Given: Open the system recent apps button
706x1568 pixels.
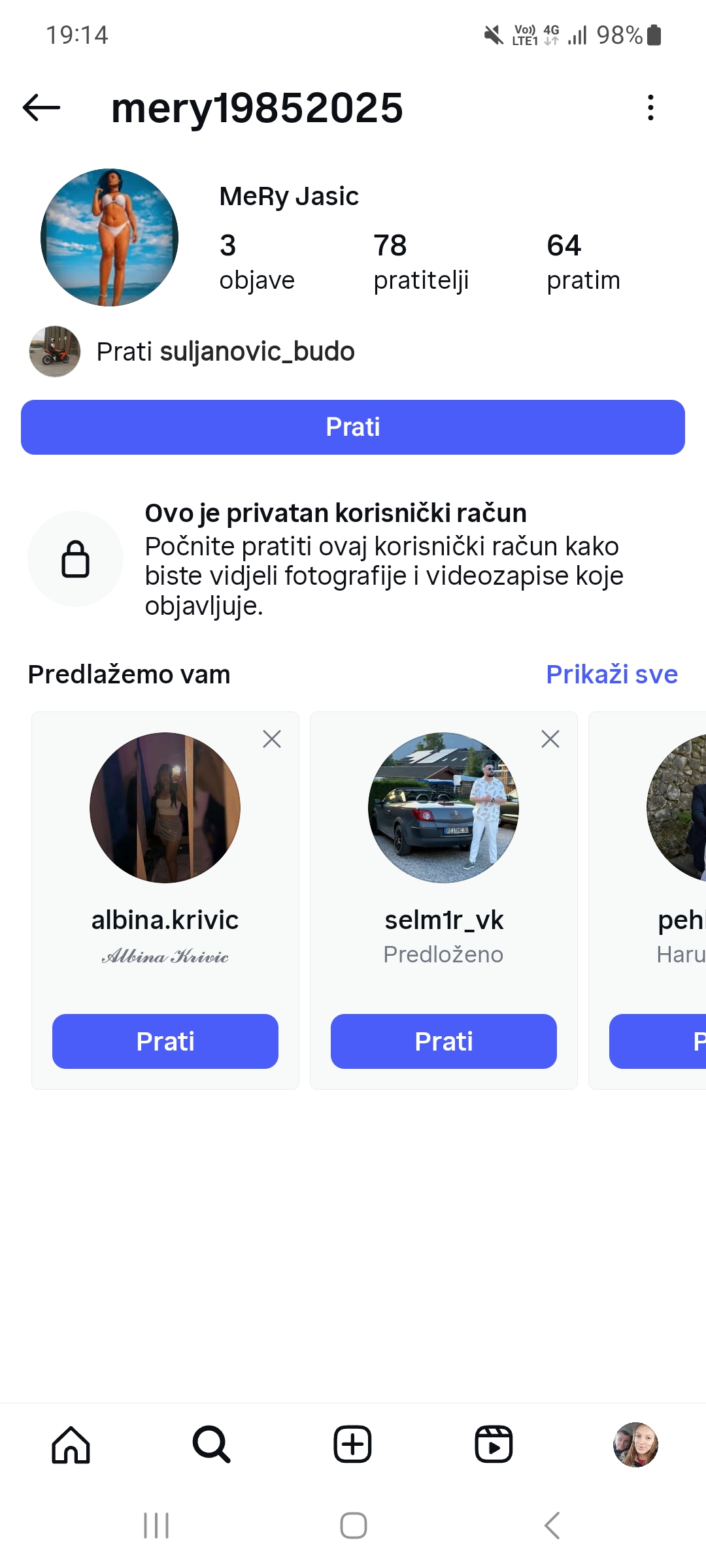Looking at the screenshot, I should click(x=156, y=1526).
